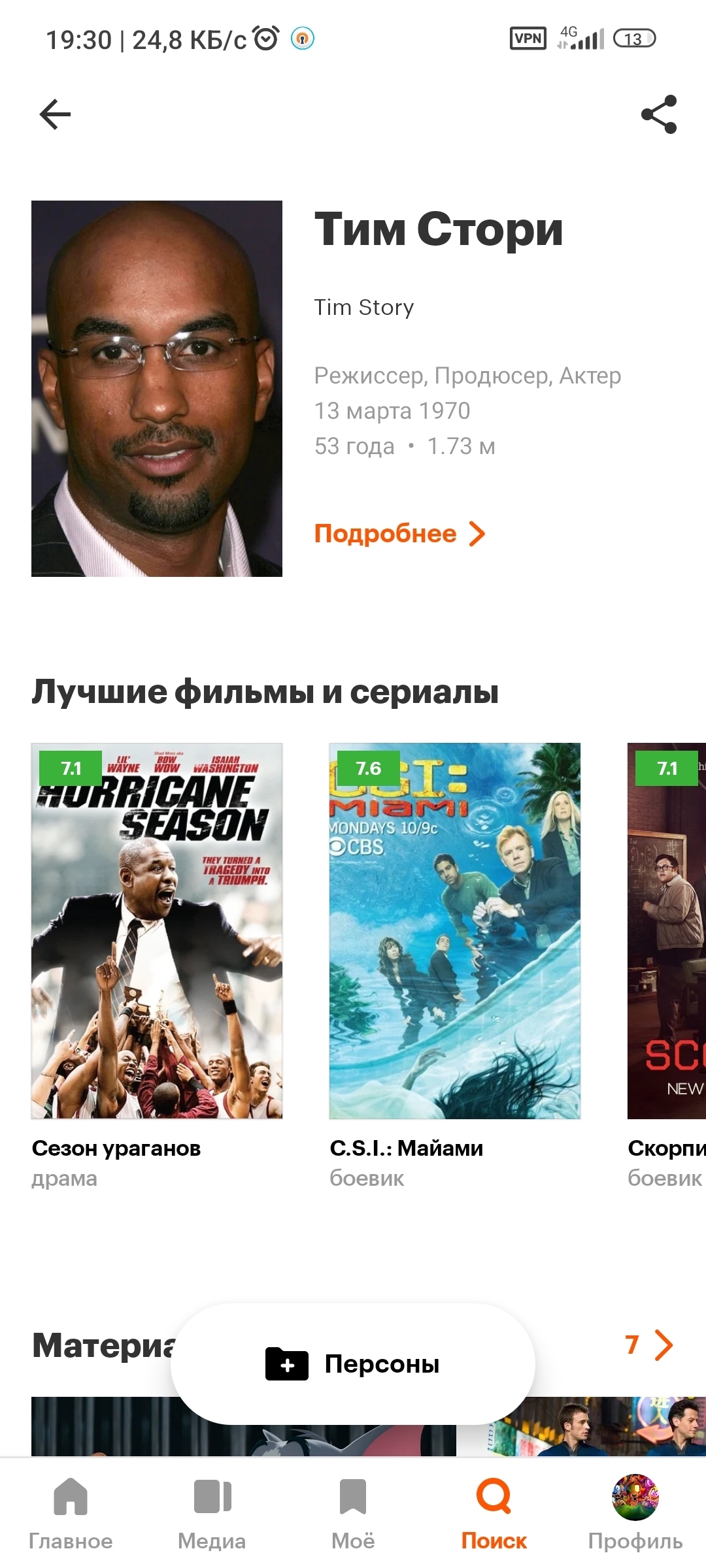Go back using the arrow icon
Viewport: 706px width, 1568px height.
55,115
